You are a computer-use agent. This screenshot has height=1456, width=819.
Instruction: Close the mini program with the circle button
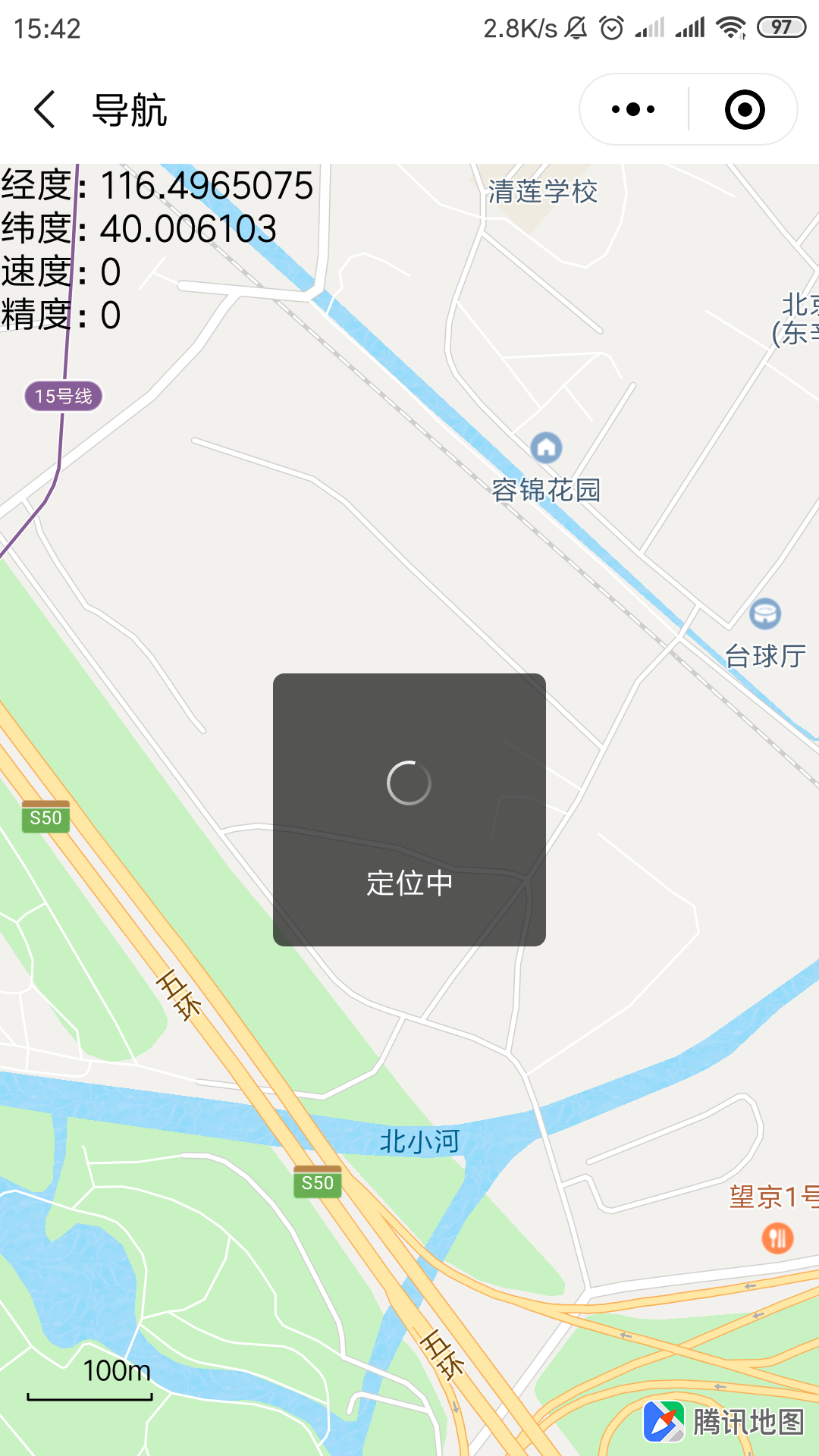coord(744,109)
